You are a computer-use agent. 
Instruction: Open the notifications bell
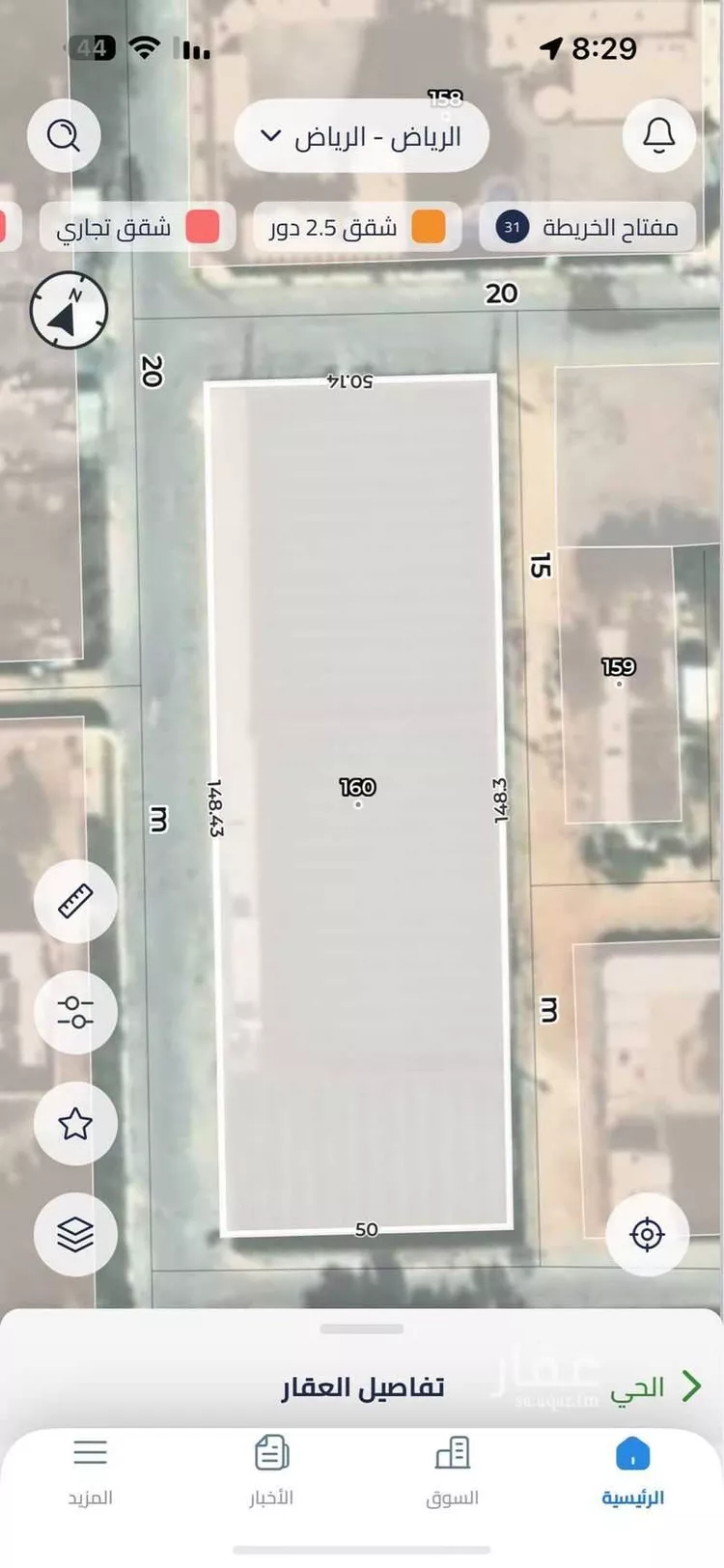pyautogui.click(x=659, y=135)
